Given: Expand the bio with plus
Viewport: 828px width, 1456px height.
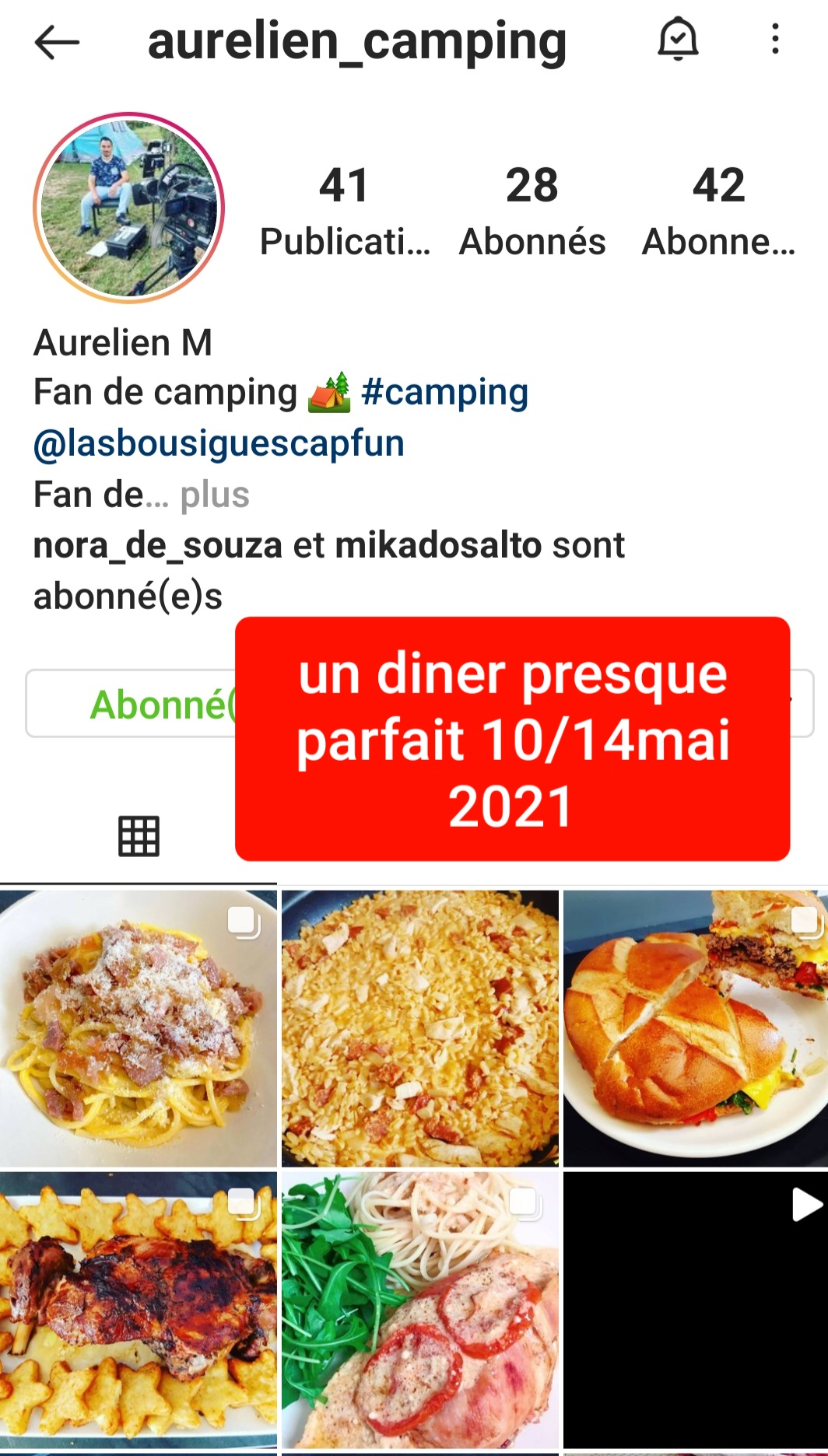Looking at the screenshot, I should click(x=215, y=495).
